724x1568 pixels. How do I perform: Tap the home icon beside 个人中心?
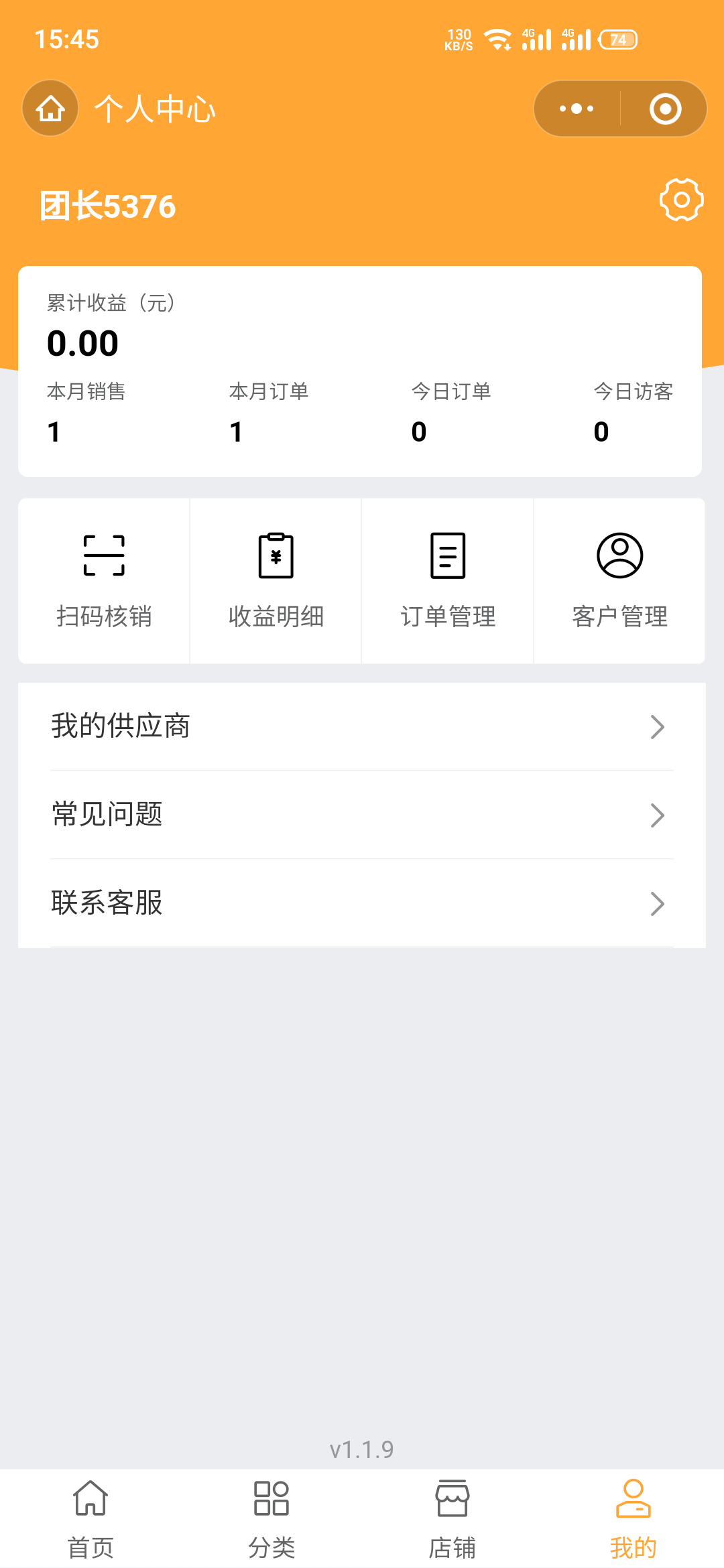click(x=50, y=109)
